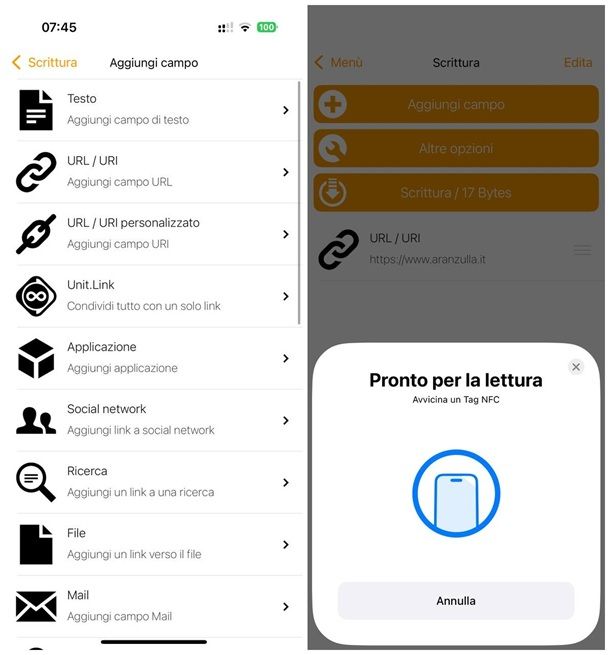
Task: Choose the Mail field option
Action: point(155,606)
